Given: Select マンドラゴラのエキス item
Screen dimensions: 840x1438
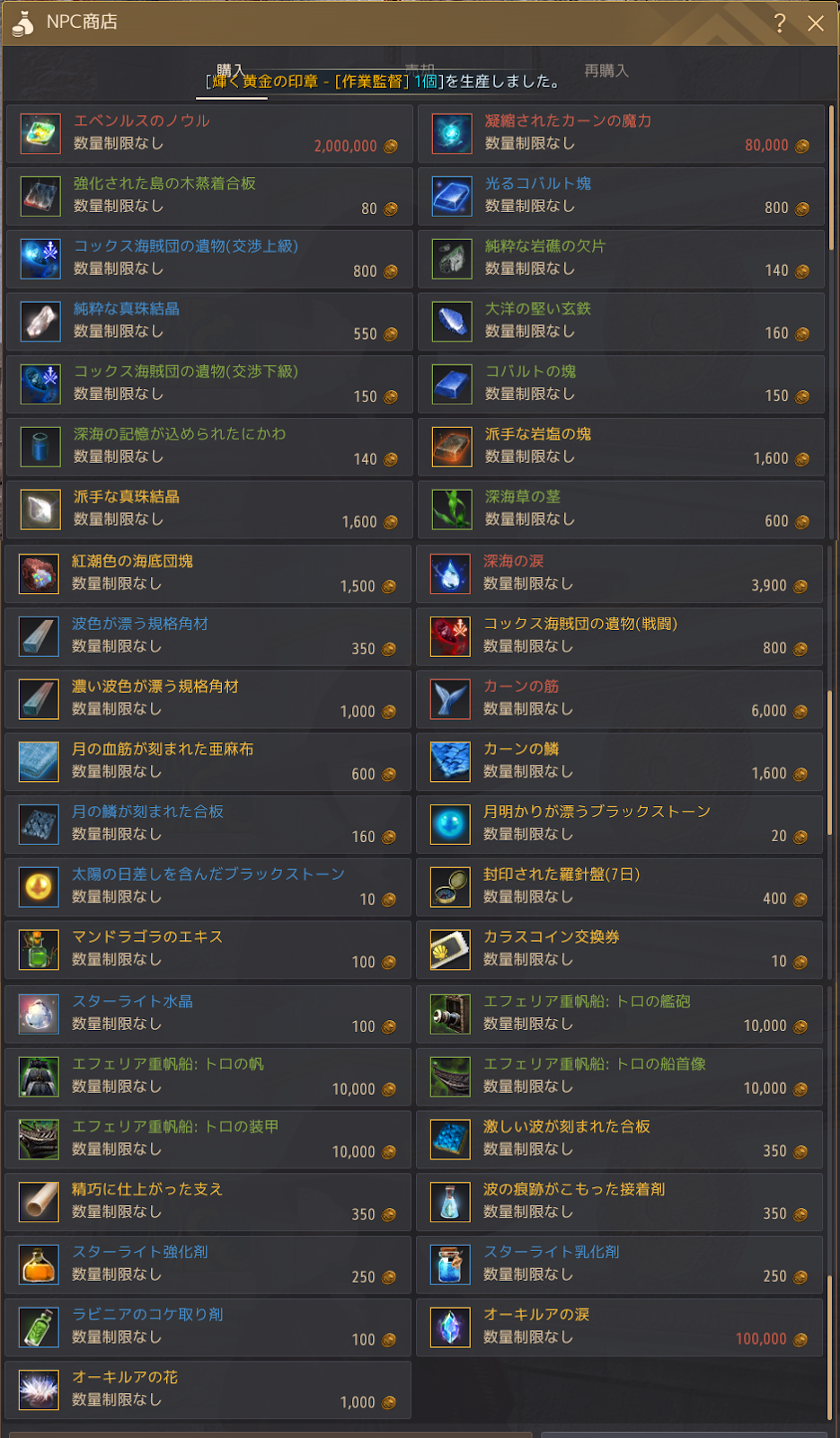Looking at the screenshot, I should [x=208, y=950].
